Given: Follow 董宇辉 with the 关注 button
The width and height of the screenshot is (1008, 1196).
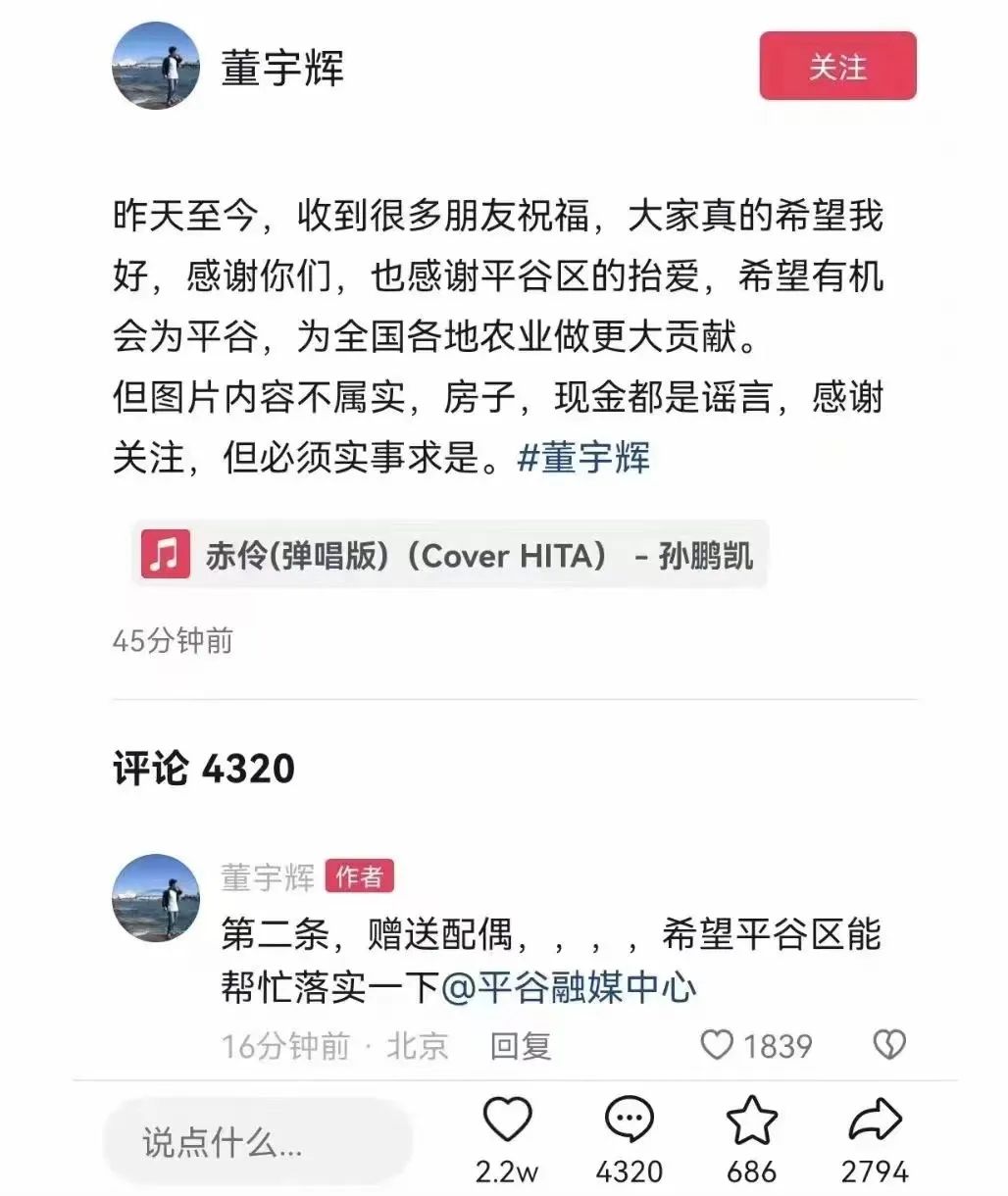Looking at the screenshot, I should [x=837, y=67].
